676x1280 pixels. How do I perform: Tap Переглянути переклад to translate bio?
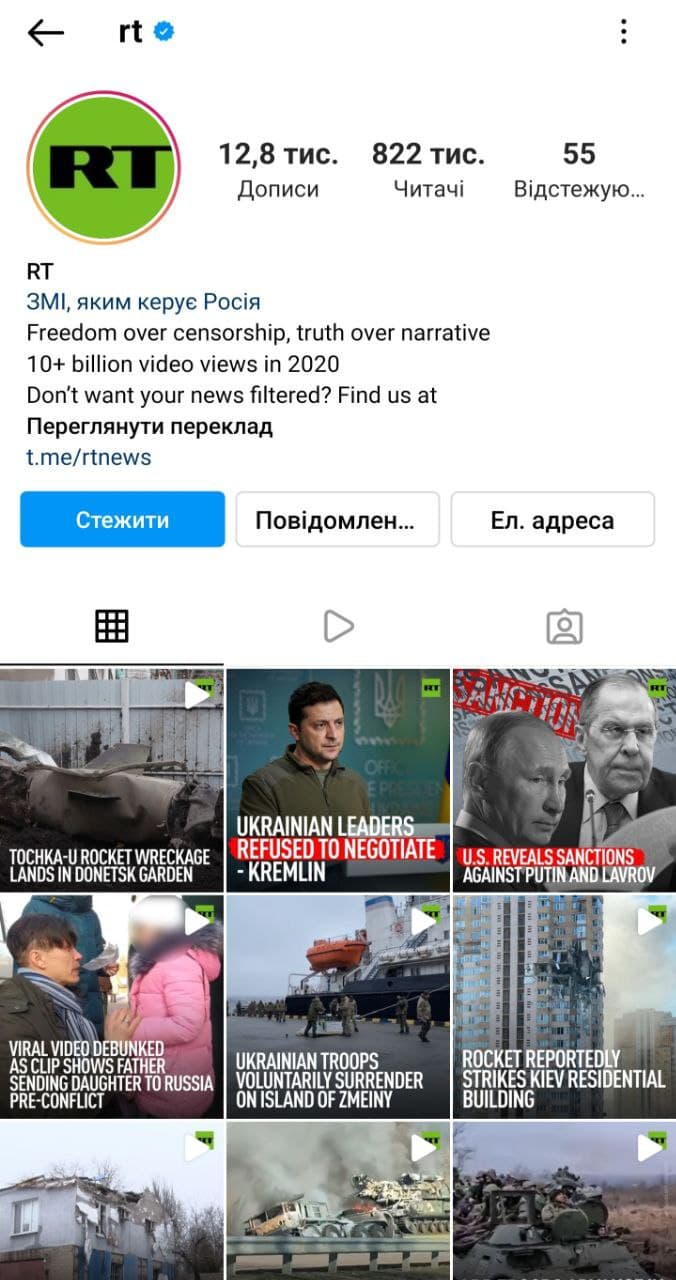pos(149,427)
